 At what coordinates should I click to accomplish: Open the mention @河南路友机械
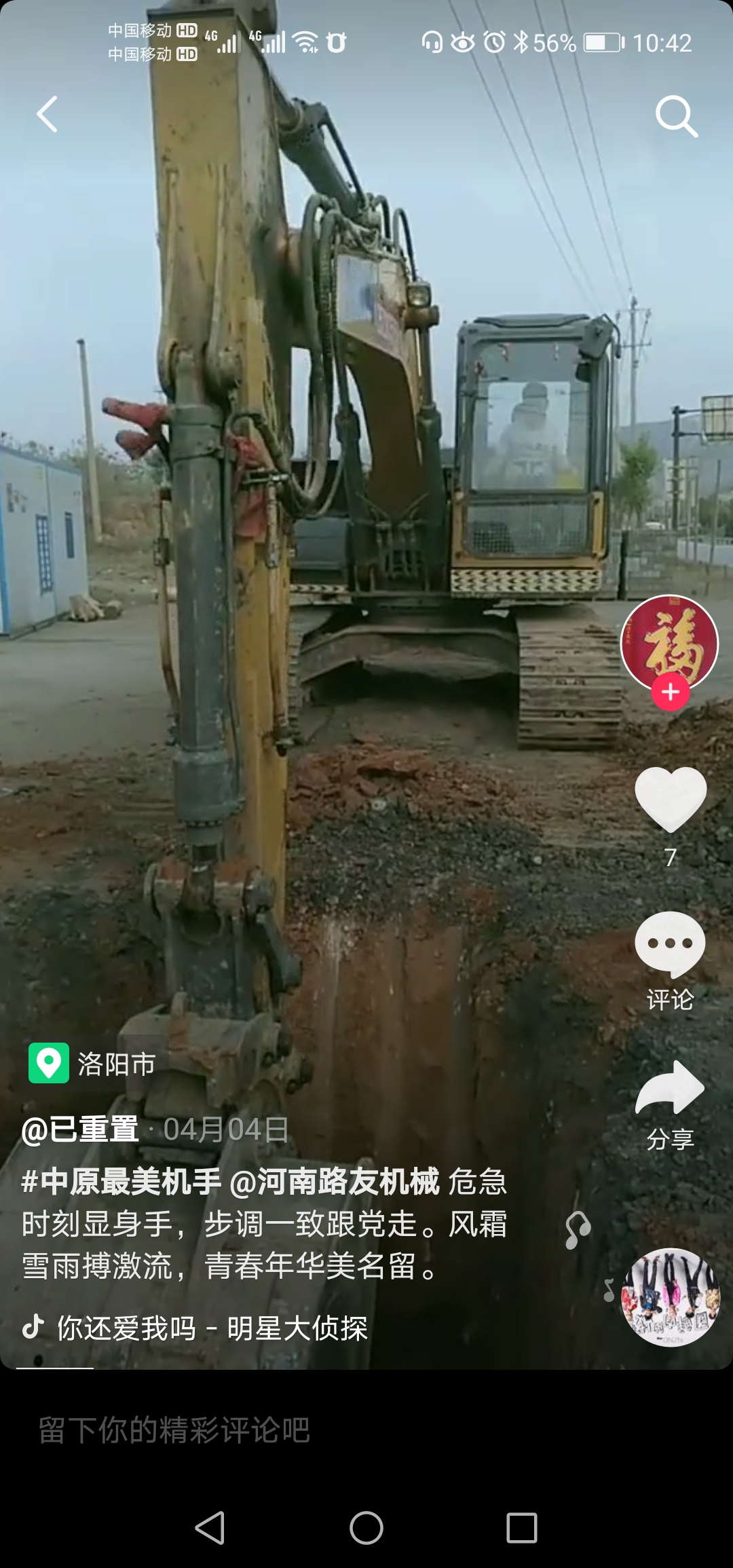(x=334, y=1182)
